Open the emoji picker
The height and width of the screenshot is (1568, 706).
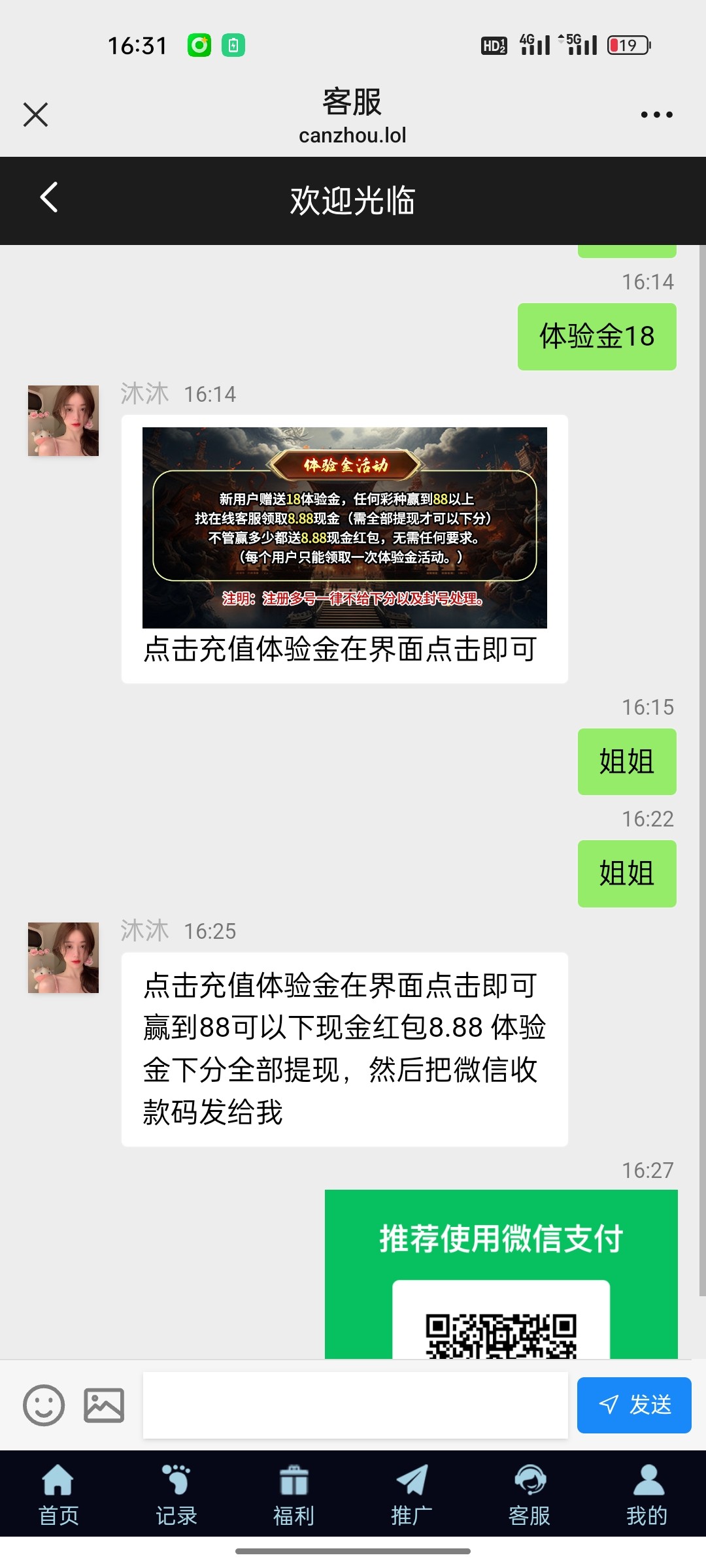click(x=44, y=1405)
